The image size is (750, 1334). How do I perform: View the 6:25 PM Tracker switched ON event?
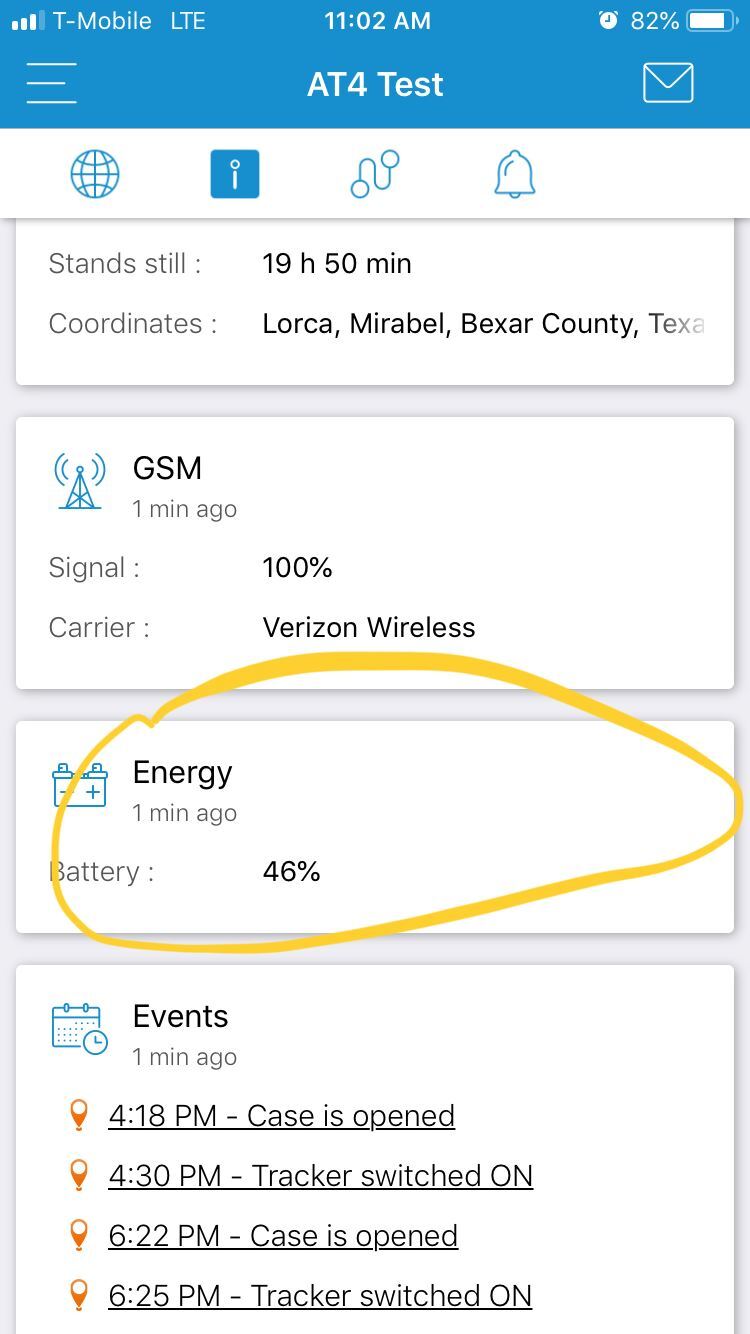320,1296
